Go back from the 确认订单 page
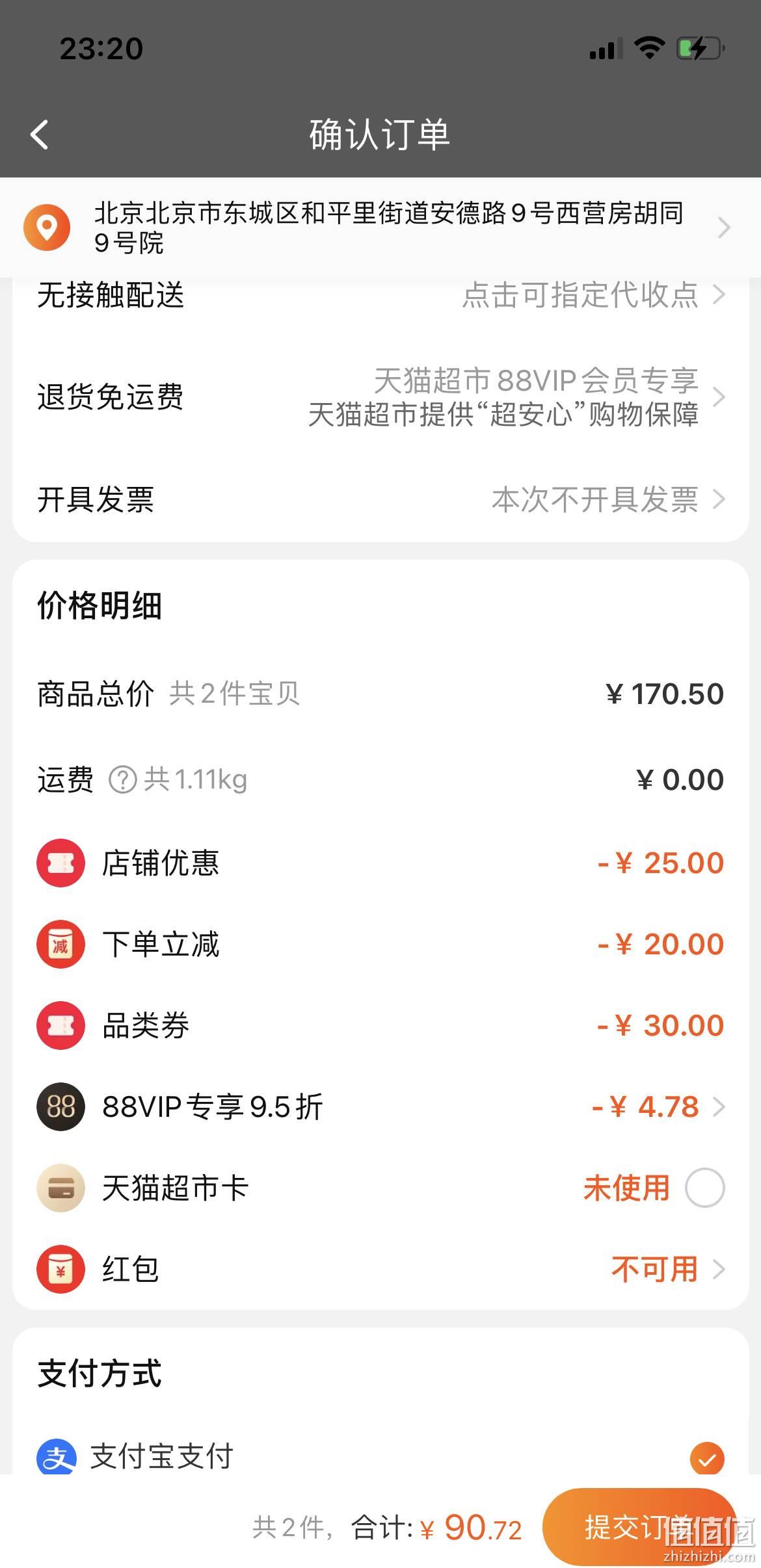 [40, 135]
